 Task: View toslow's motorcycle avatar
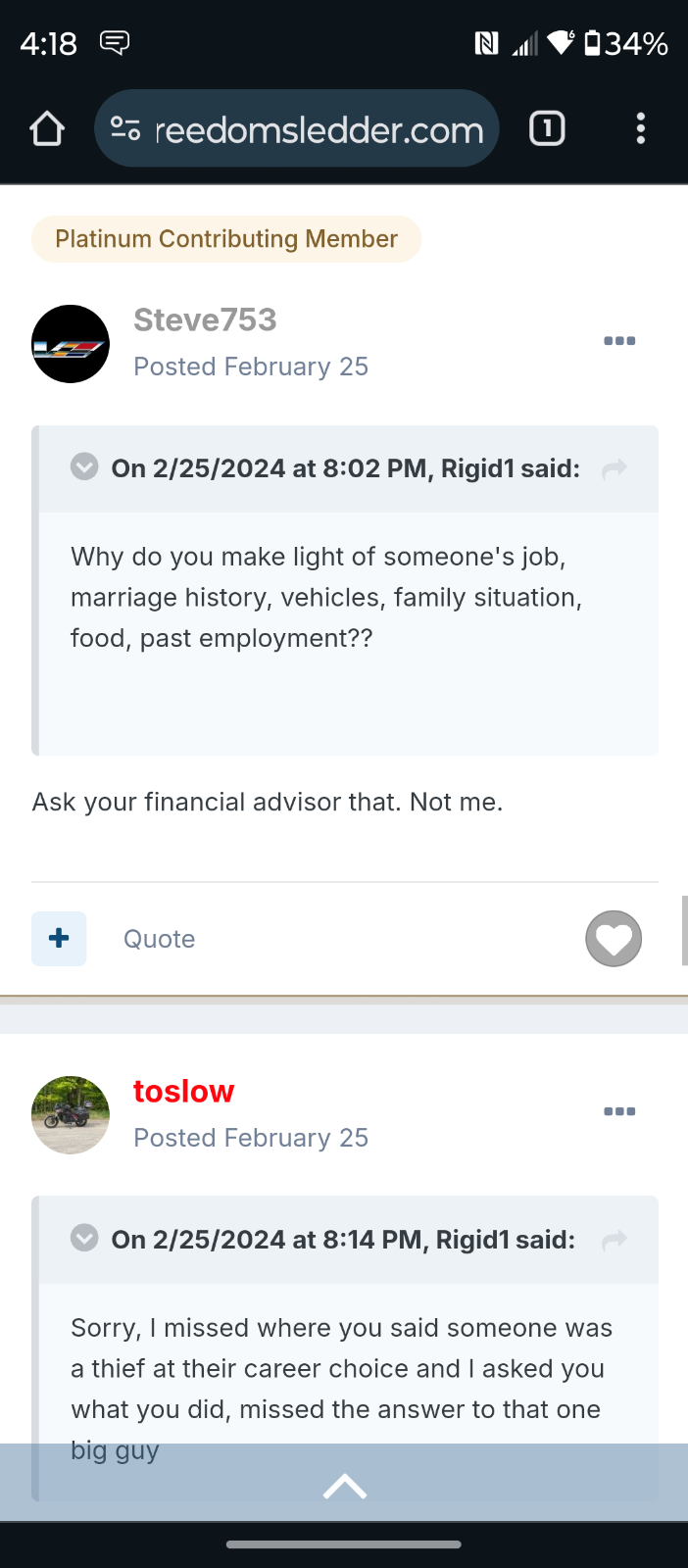(x=71, y=1115)
